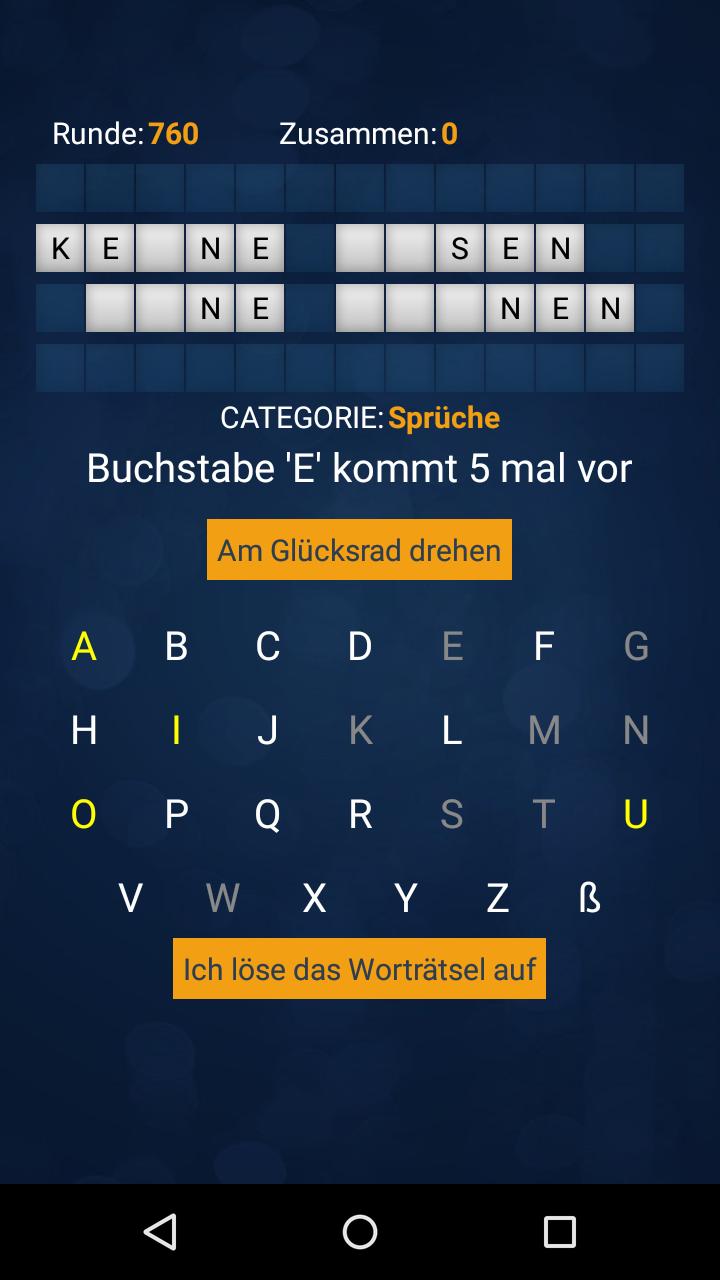Tap the letter D

tap(360, 646)
